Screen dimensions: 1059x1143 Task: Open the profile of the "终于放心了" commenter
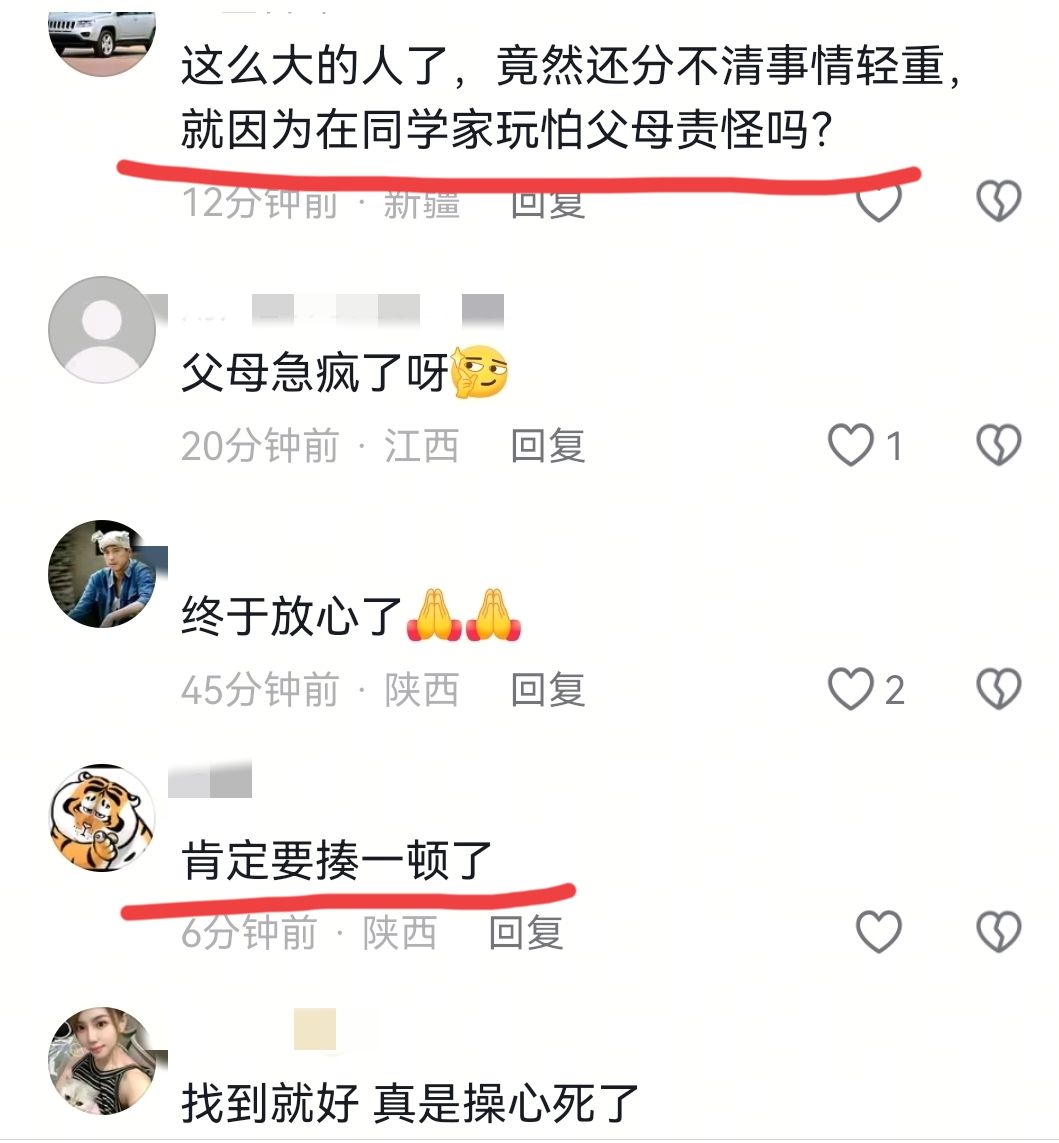coord(102,574)
